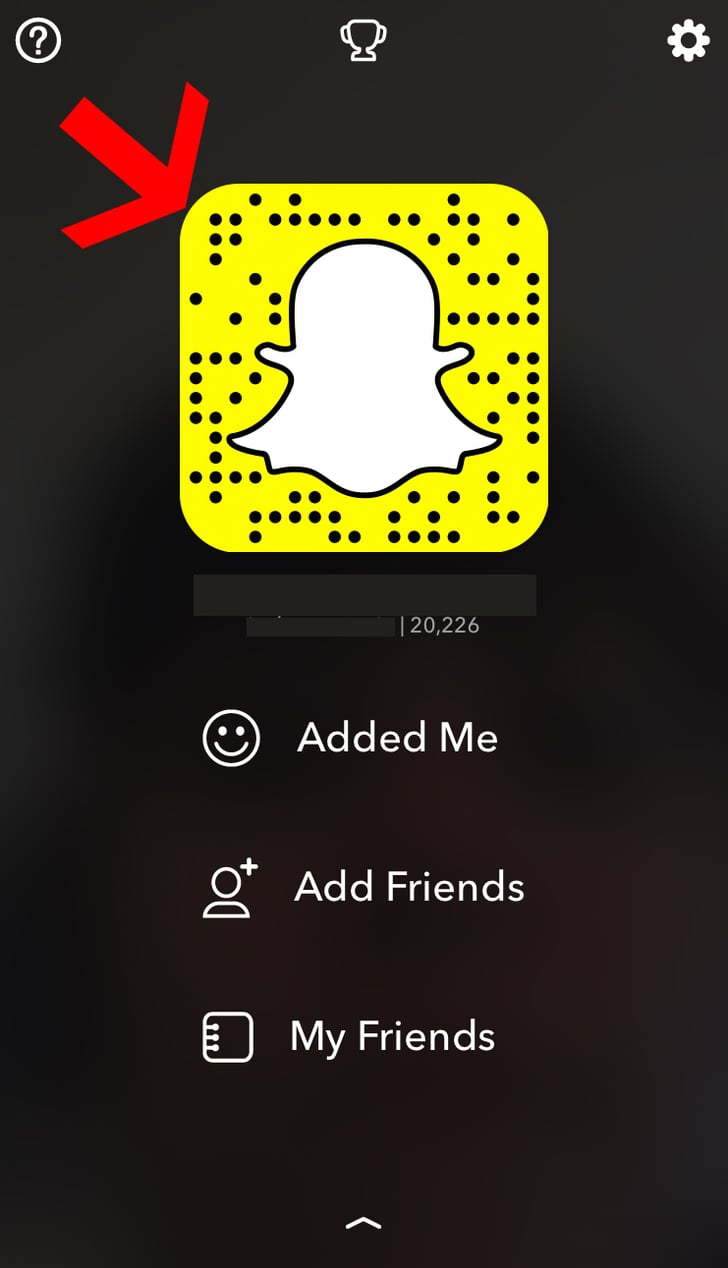728x1268 pixels.
Task: Open My Friends list
Action: 348,1036
